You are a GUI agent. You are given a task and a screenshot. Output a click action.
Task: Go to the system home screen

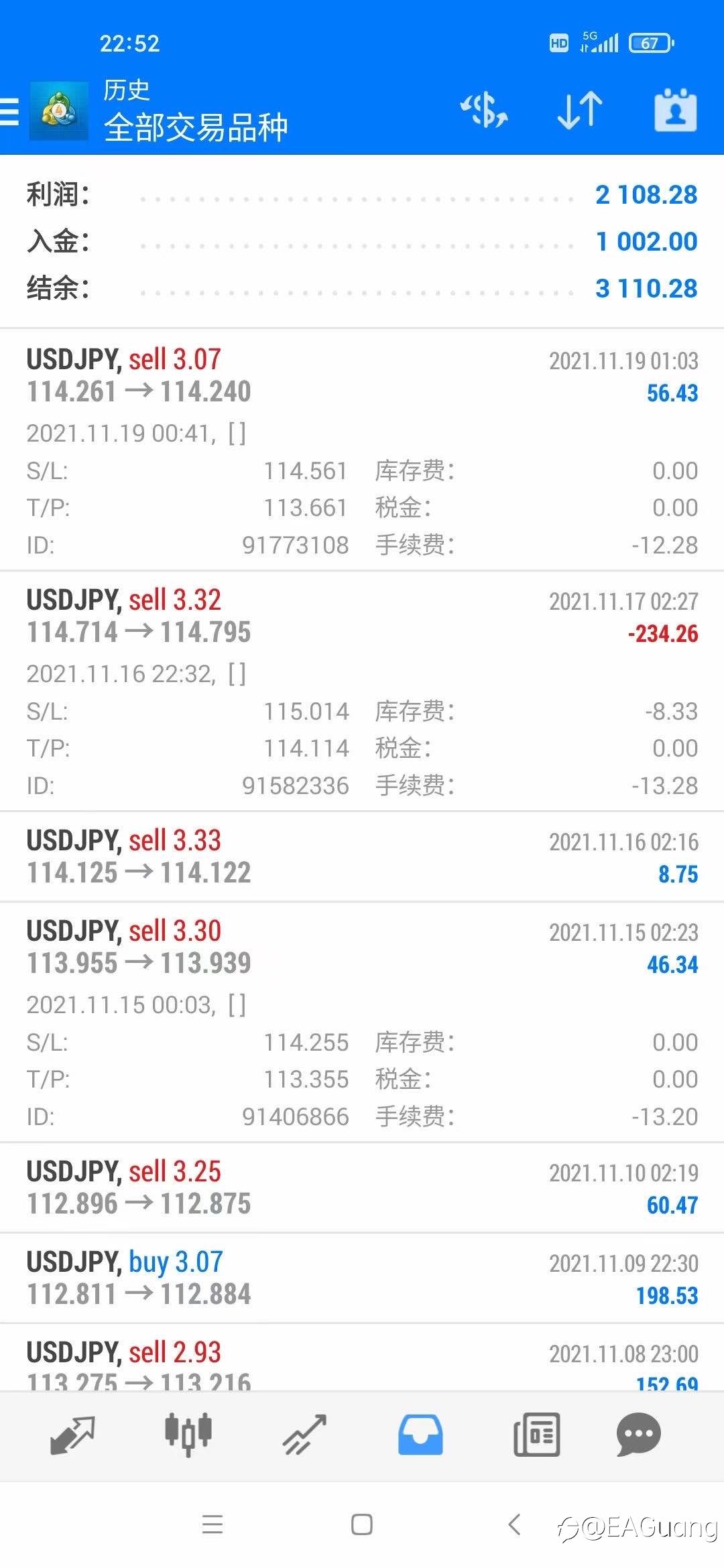(x=362, y=1525)
